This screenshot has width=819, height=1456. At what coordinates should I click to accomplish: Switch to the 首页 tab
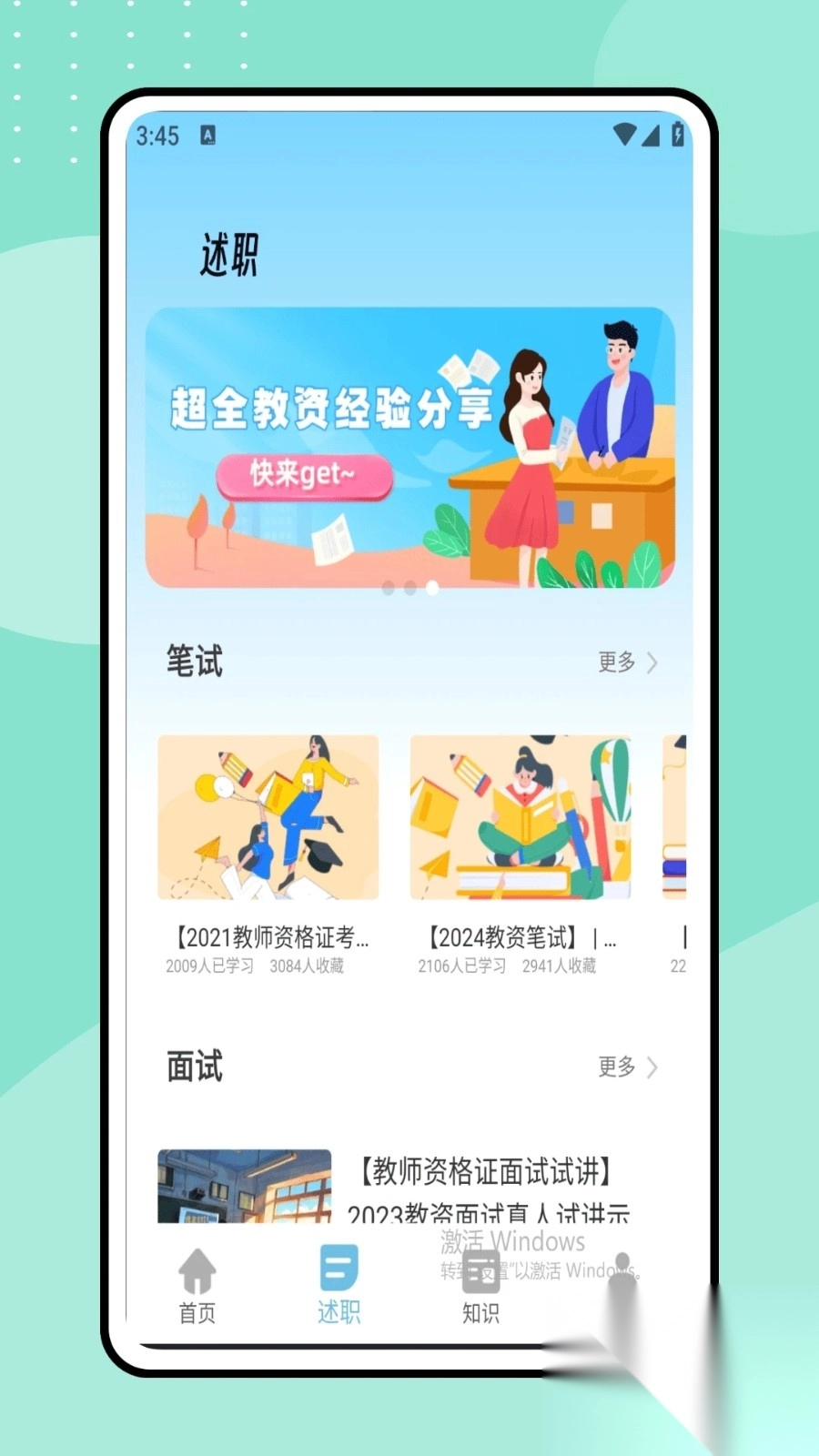click(x=196, y=1288)
